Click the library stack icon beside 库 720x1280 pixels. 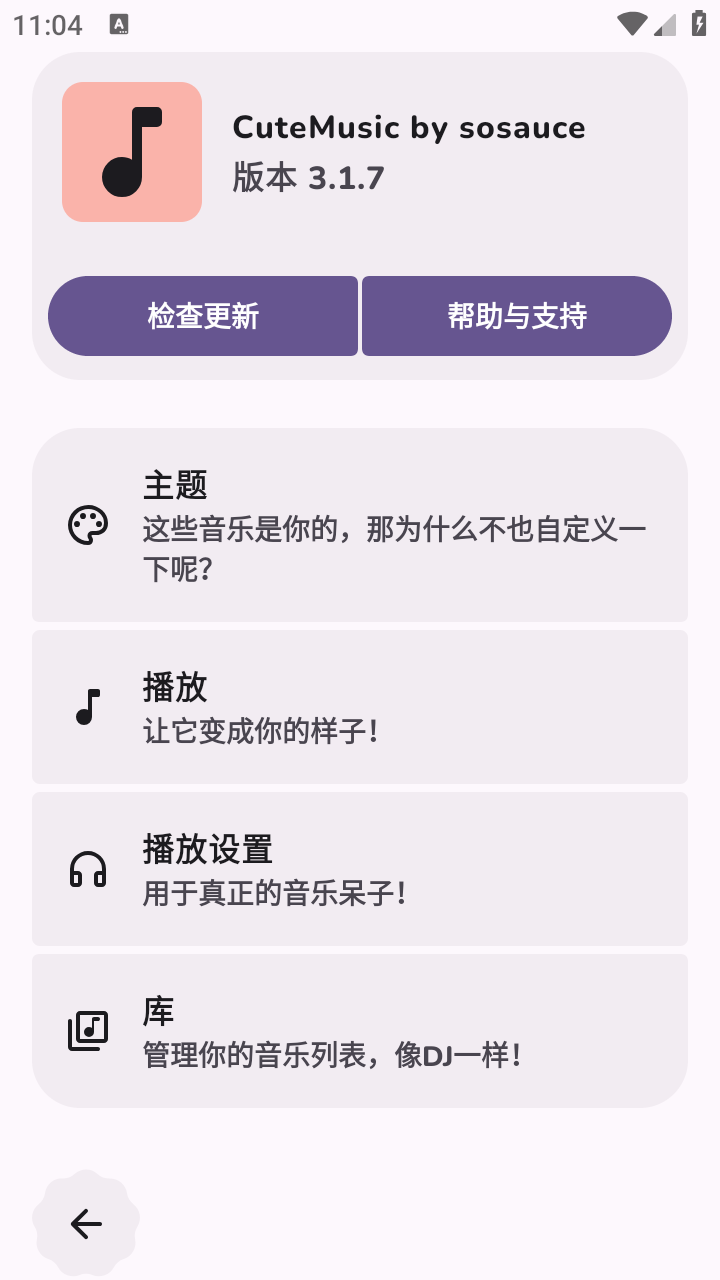pyautogui.click(x=89, y=1030)
